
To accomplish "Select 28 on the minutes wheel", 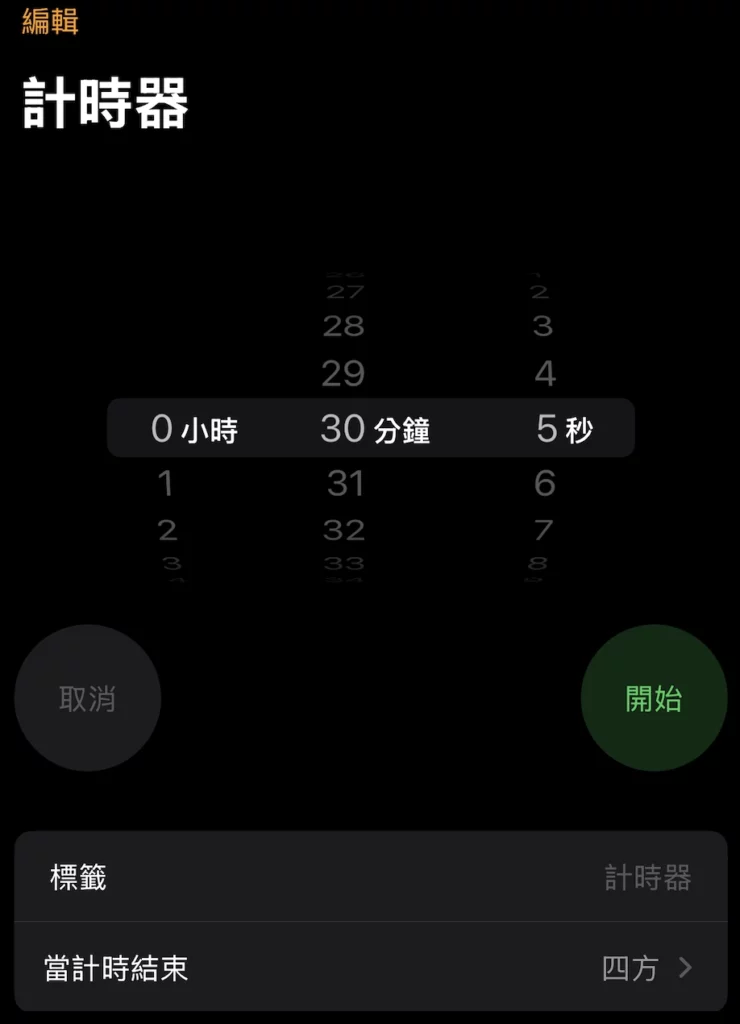I will [x=345, y=328].
